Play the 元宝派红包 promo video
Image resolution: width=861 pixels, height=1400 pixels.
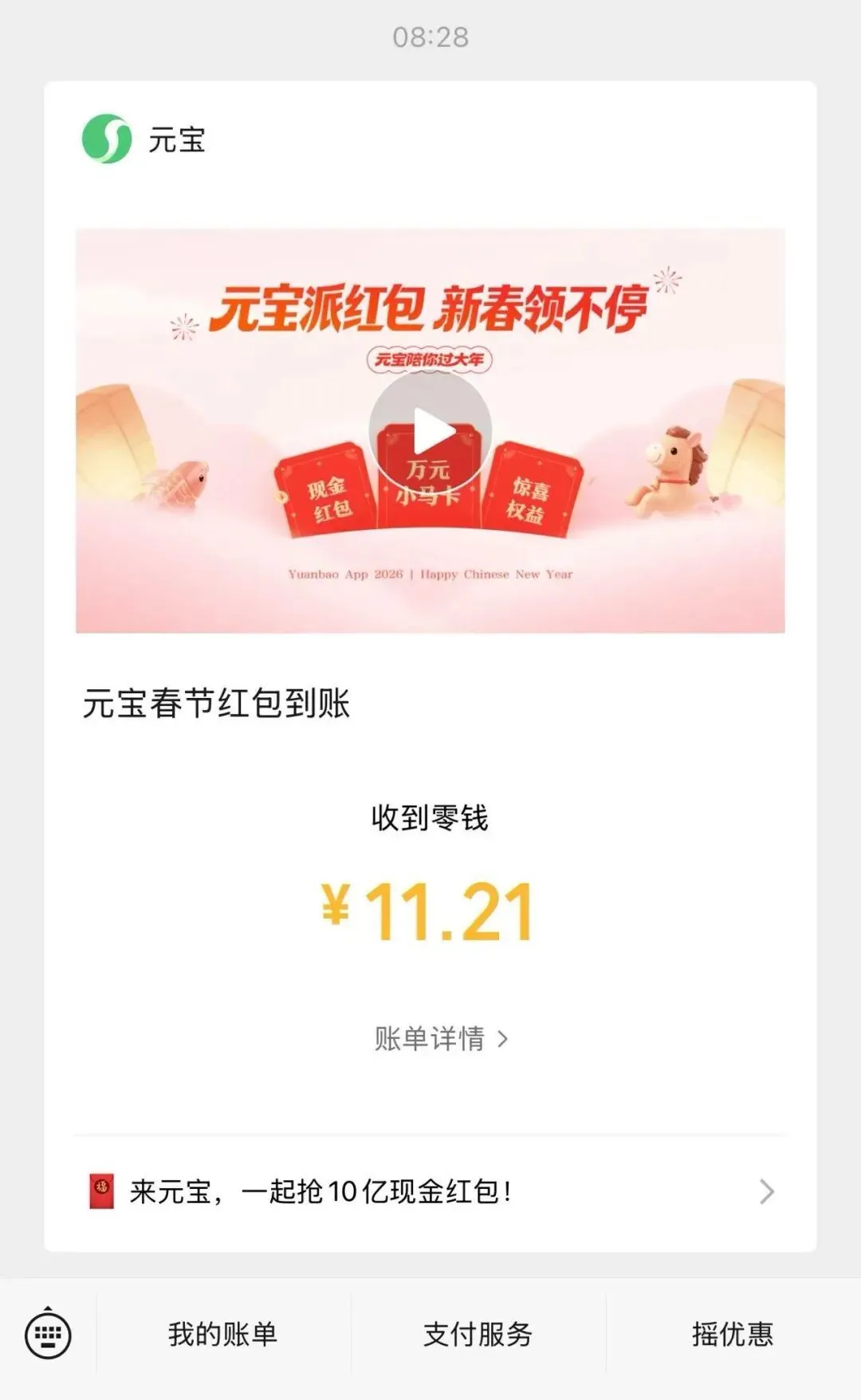pyautogui.click(x=431, y=431)
